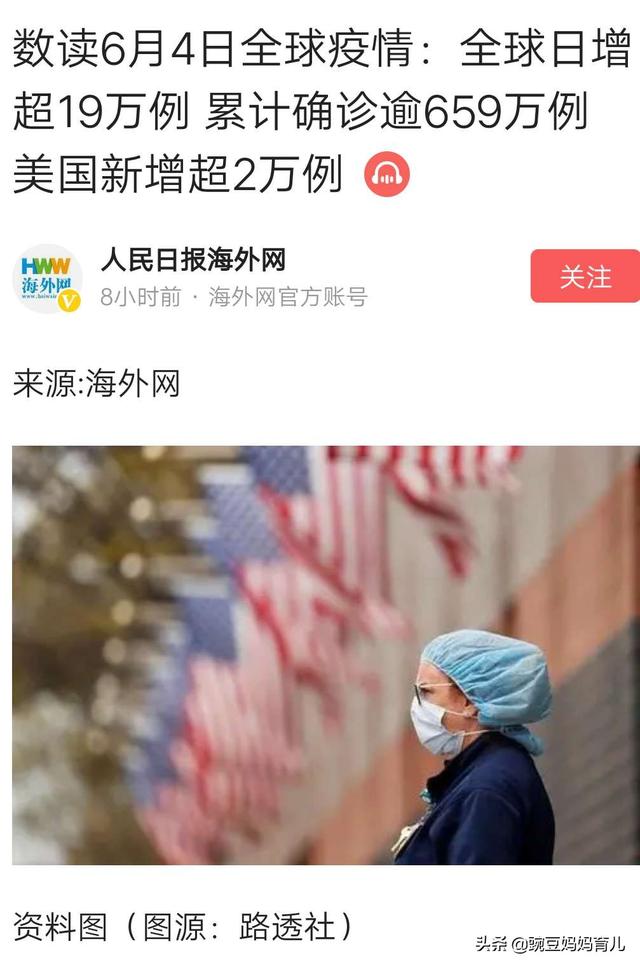
Task: Play the article audio via the headphone icon
Action: (387, 175)
